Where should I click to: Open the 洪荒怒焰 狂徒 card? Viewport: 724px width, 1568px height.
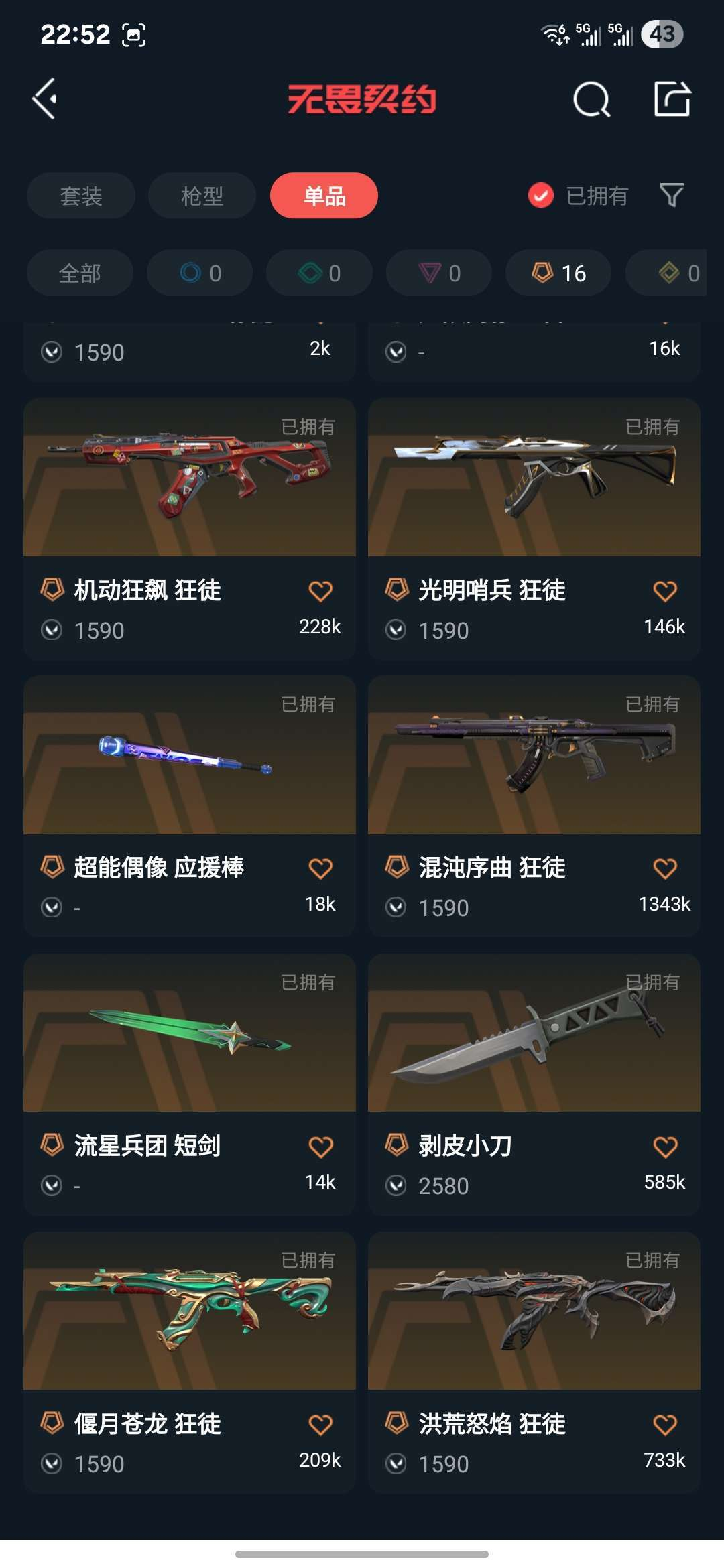pyautogui.click(x=534, y=1363)
